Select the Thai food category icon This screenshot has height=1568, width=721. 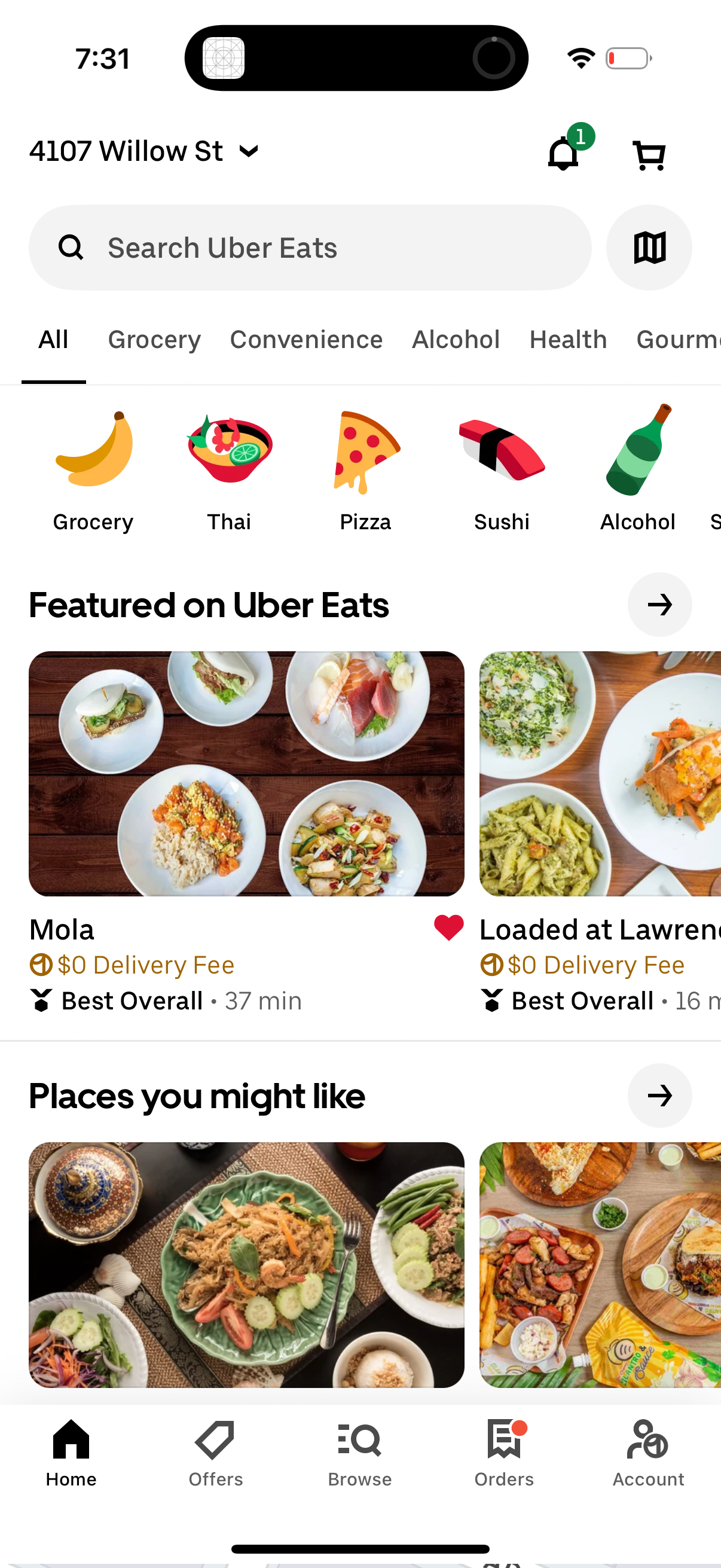(229, 450)
